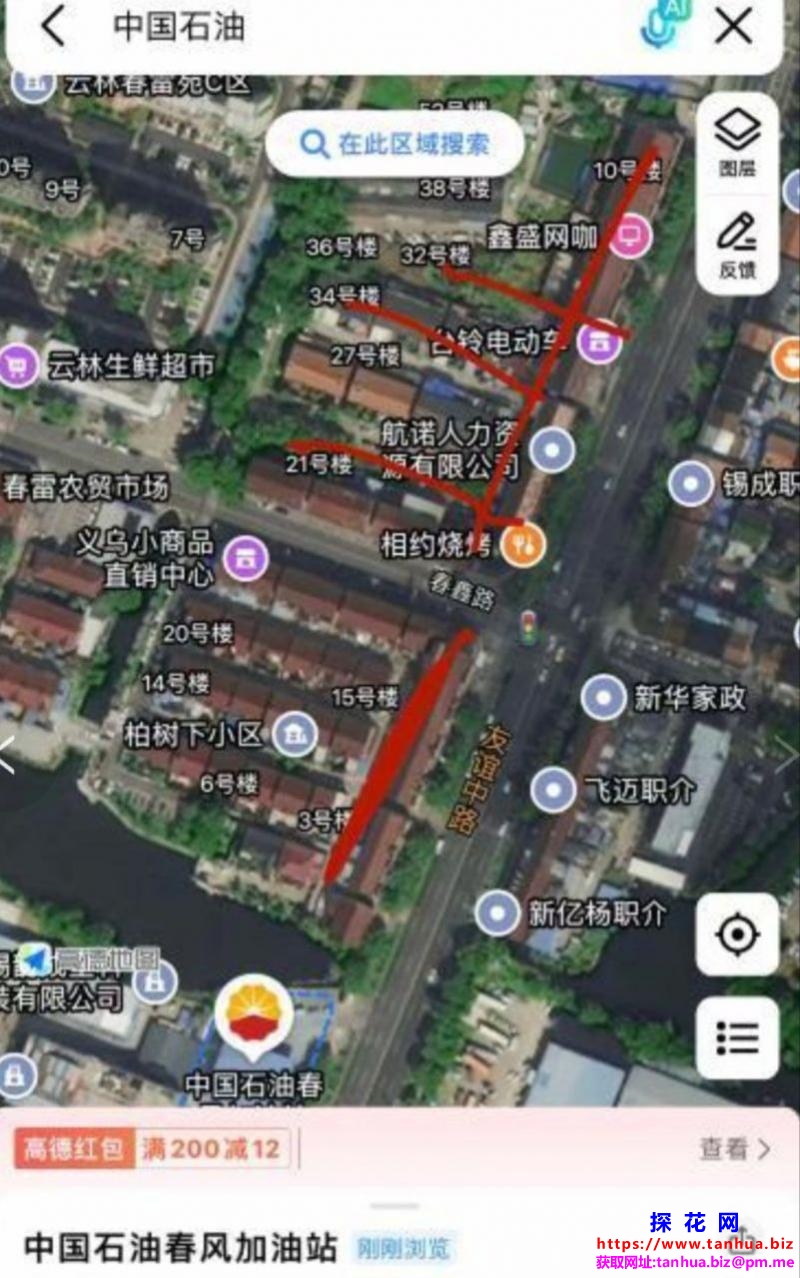Open the 图层 map layers options
The width and height of the screenshot is (800, 1278).
[737, 140]
